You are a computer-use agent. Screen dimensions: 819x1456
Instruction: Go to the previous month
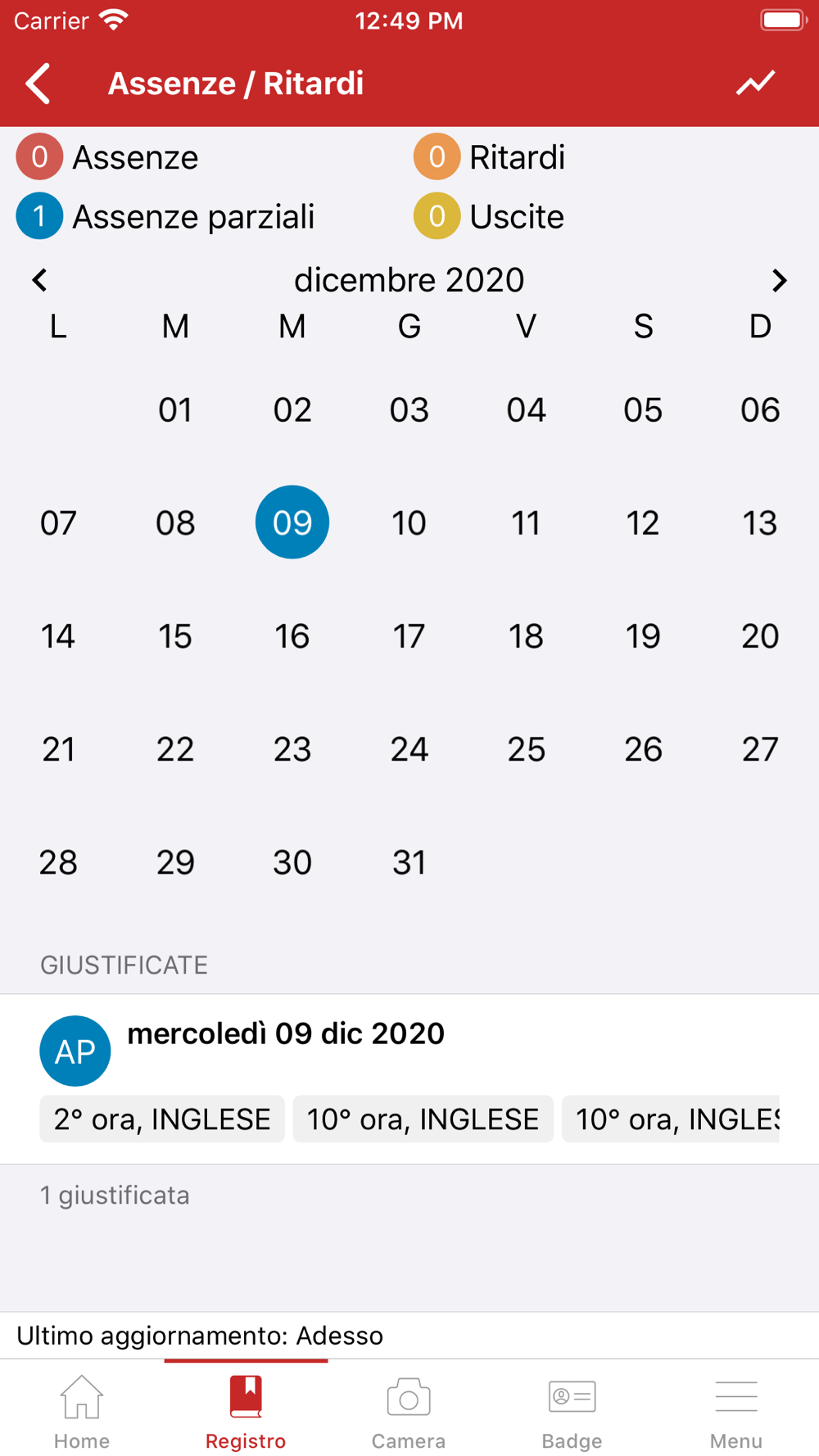click(39, 280)
